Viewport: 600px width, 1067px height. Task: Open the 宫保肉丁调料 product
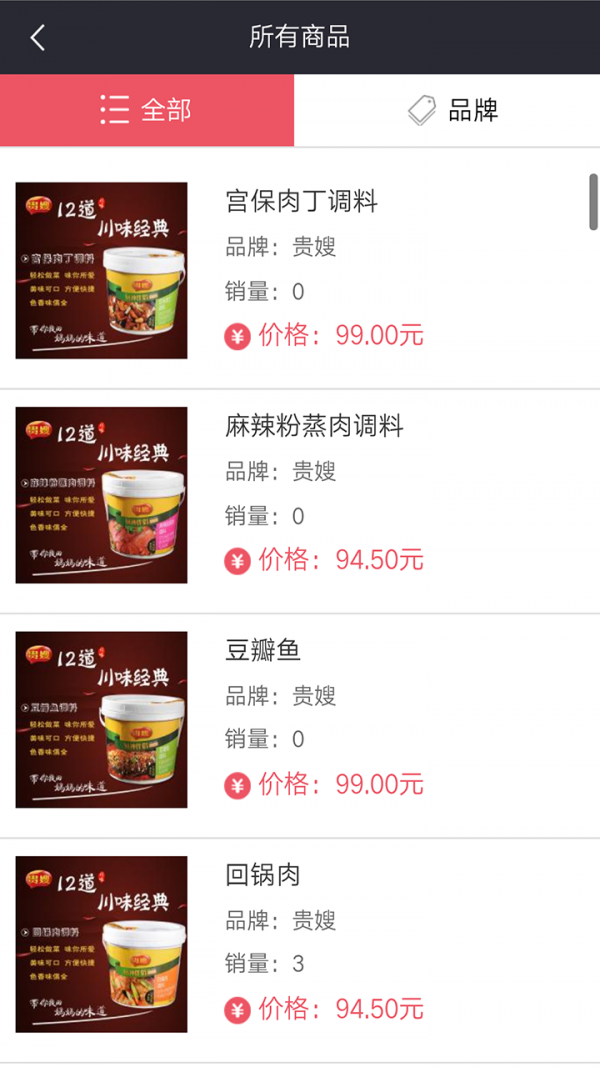tap(301, 202)
